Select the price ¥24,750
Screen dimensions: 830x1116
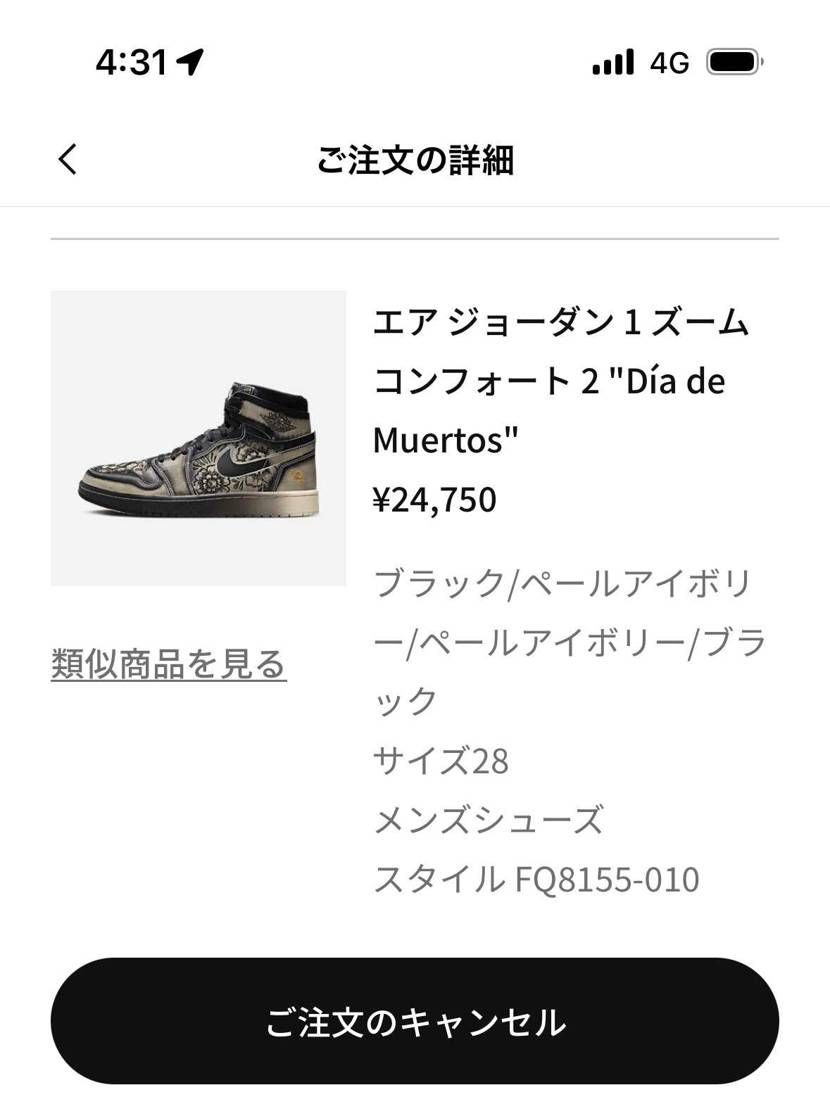point(434,499)
